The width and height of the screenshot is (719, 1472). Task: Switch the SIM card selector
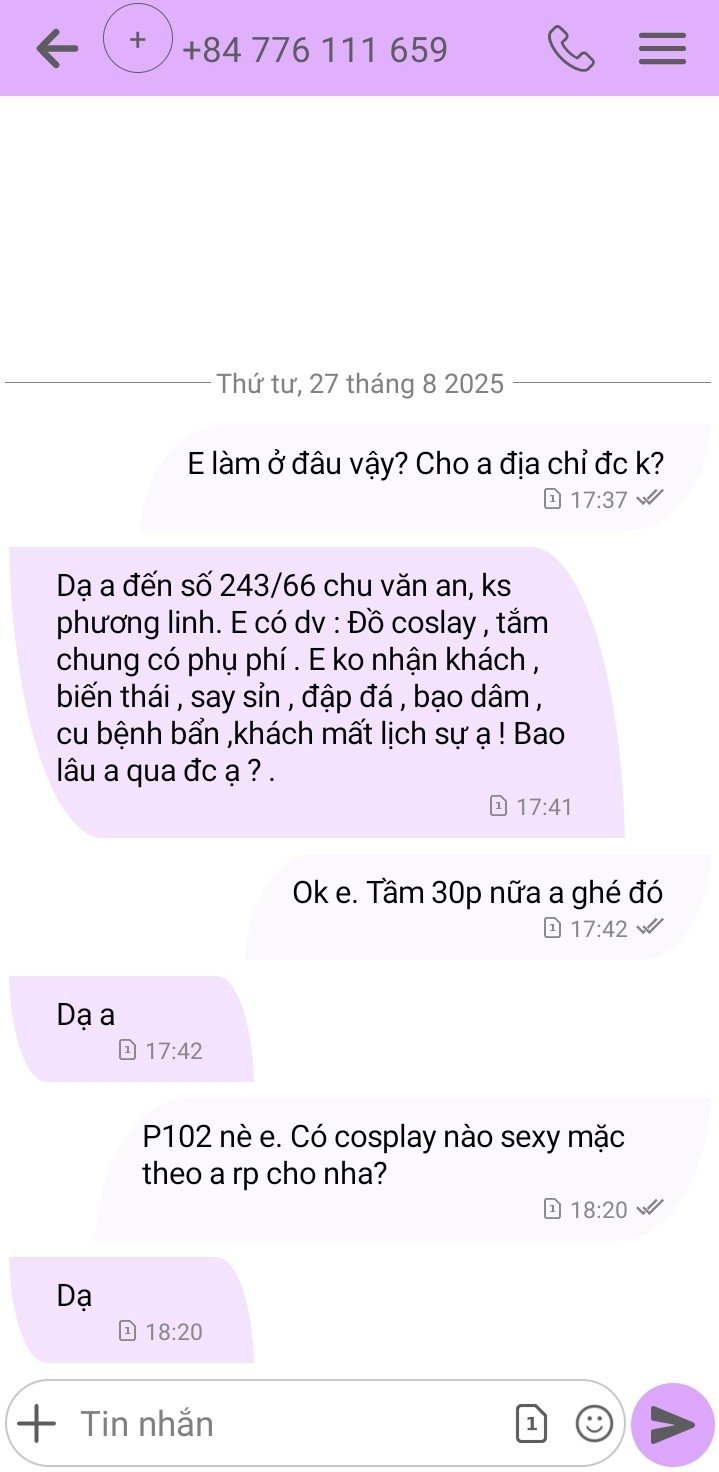[531, 1423]
